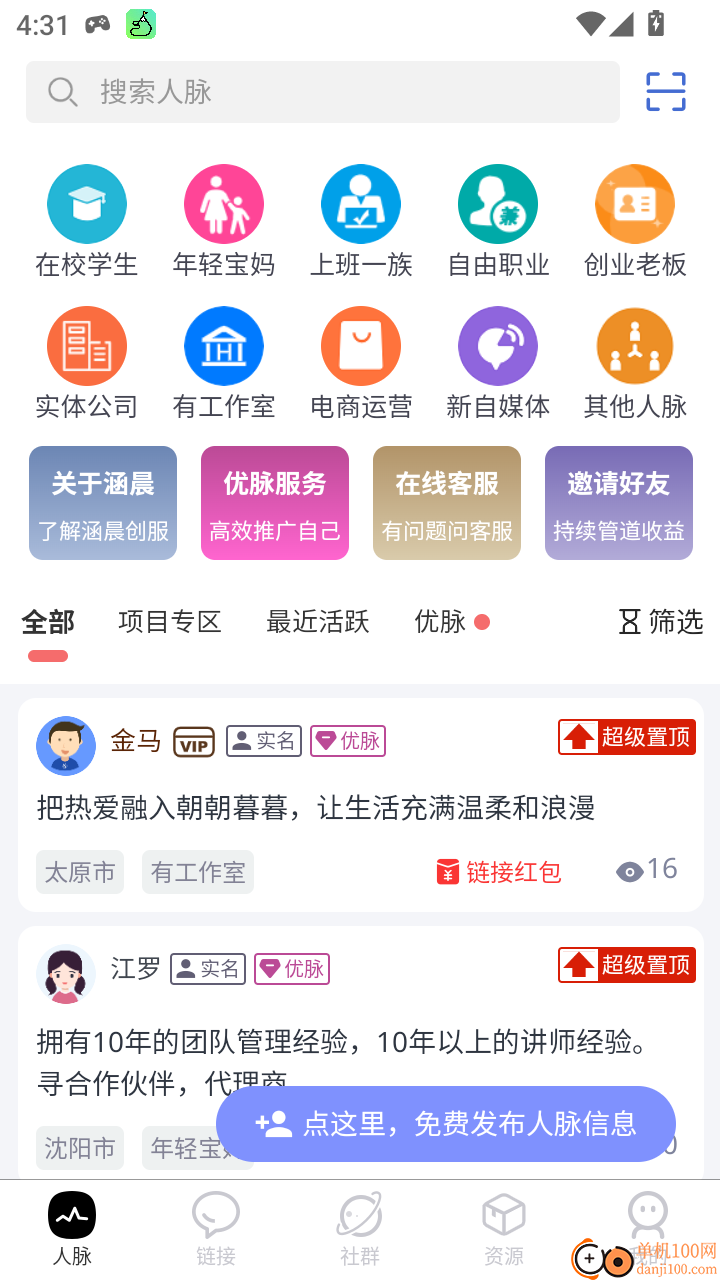This screenshot has width=720, height=1280.
Task: Tap the pink 优脉服务 banner
Action: pyautogui.click(x=274, y=502)
